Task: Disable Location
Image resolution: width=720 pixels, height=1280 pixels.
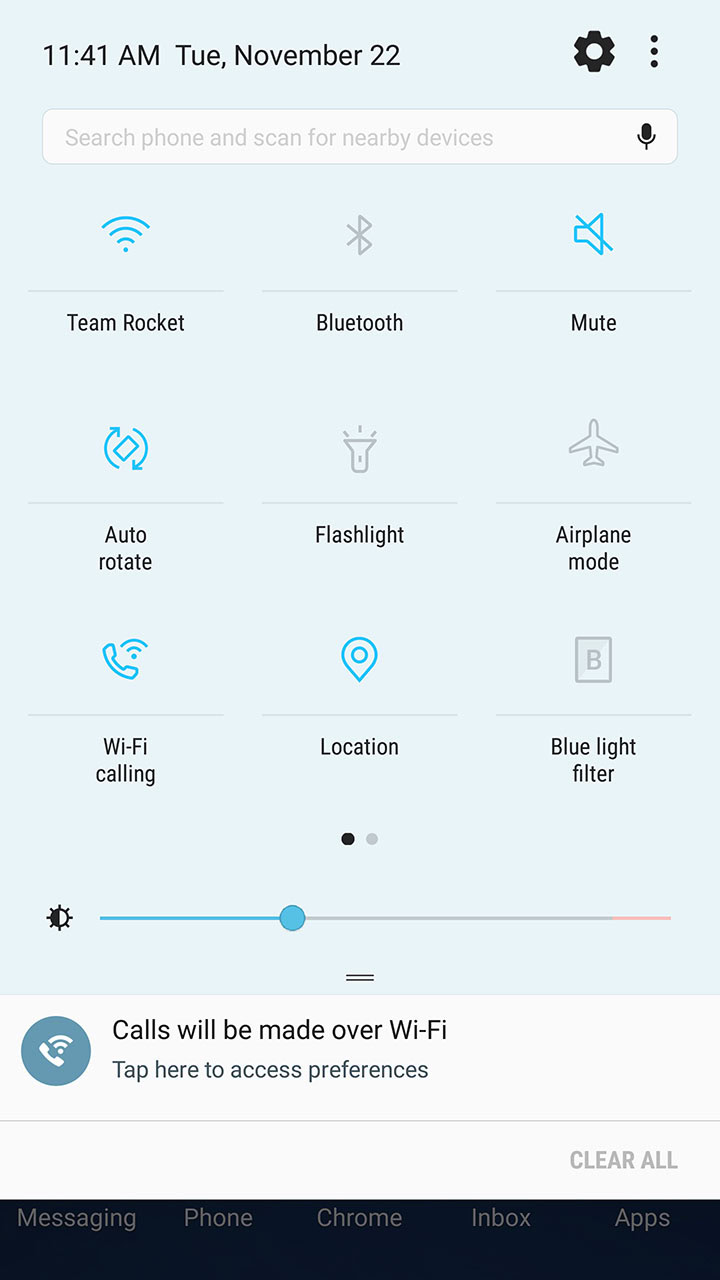Action: coord(359,659)
